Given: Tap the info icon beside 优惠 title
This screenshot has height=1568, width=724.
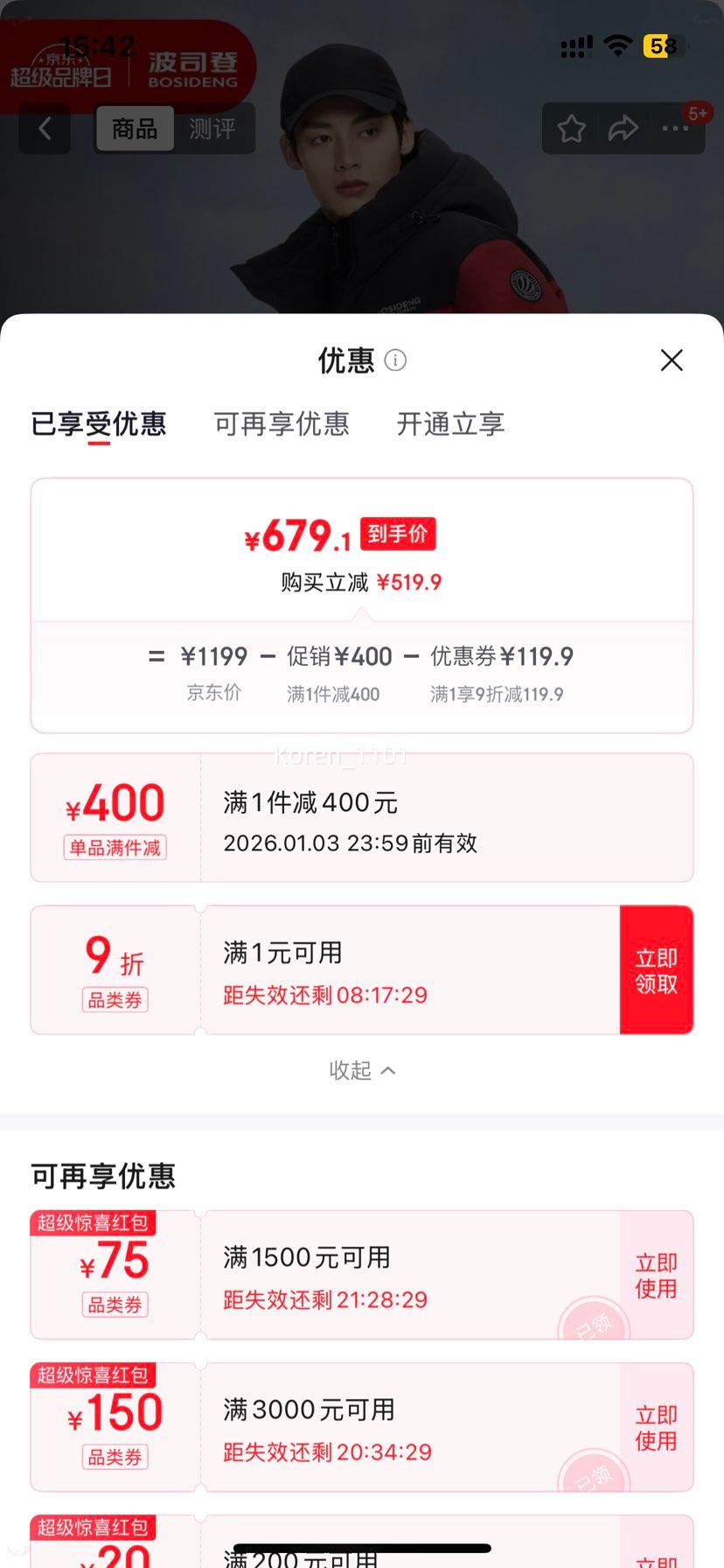Looking at the screenshot, I should 394,360.
